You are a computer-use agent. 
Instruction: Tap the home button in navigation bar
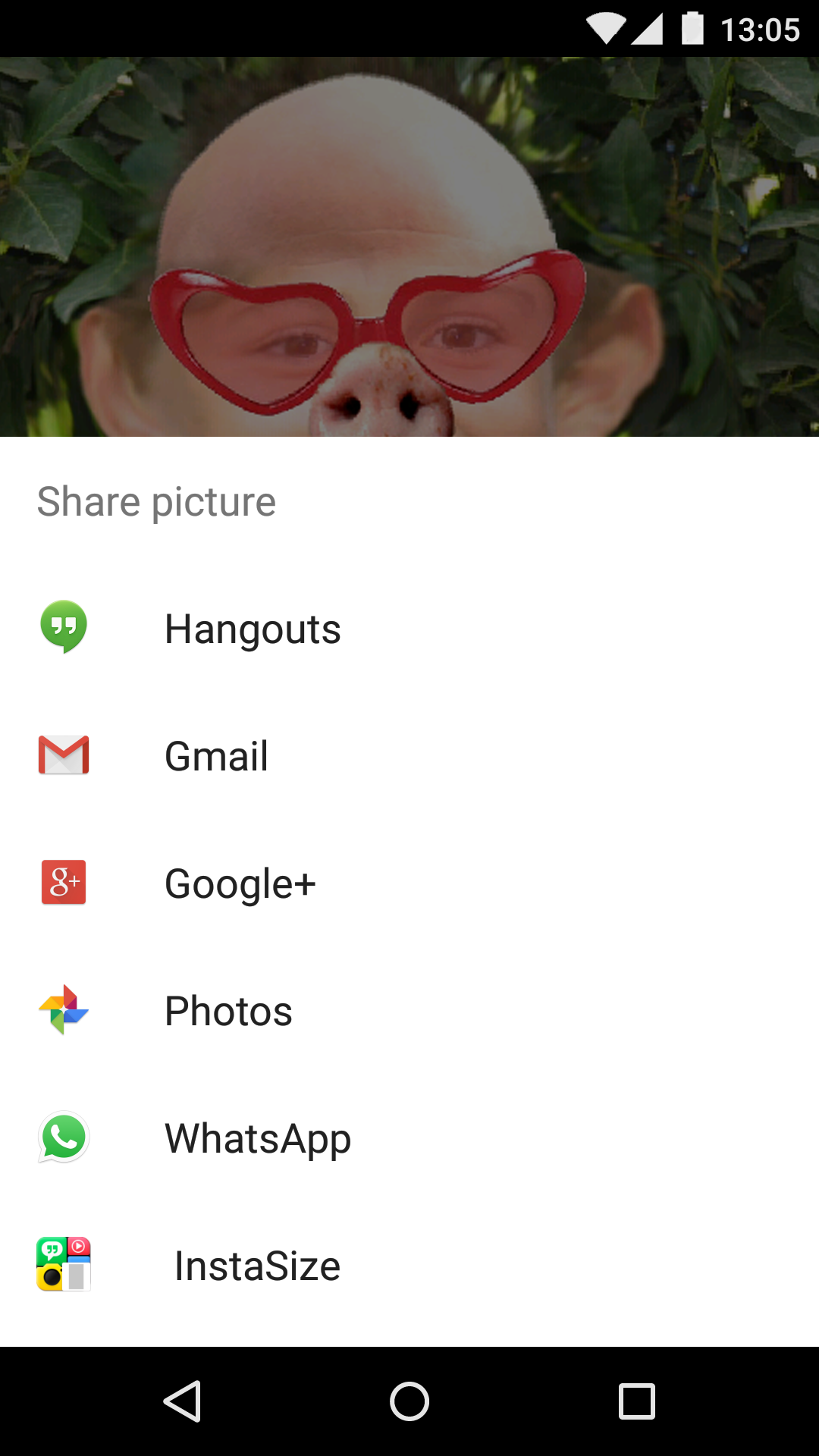409,1401
